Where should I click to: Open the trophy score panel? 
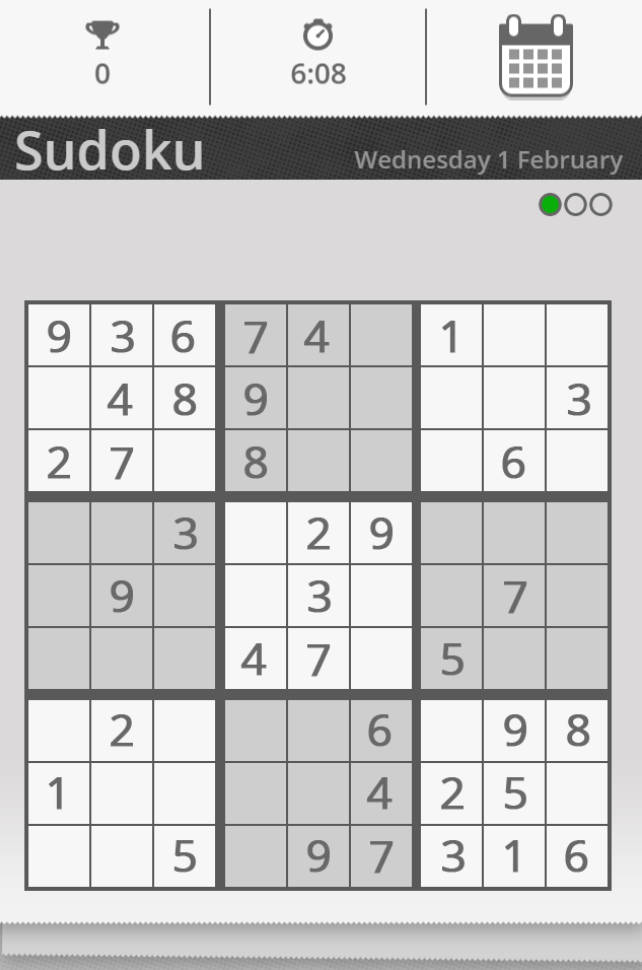pos(102,56)
